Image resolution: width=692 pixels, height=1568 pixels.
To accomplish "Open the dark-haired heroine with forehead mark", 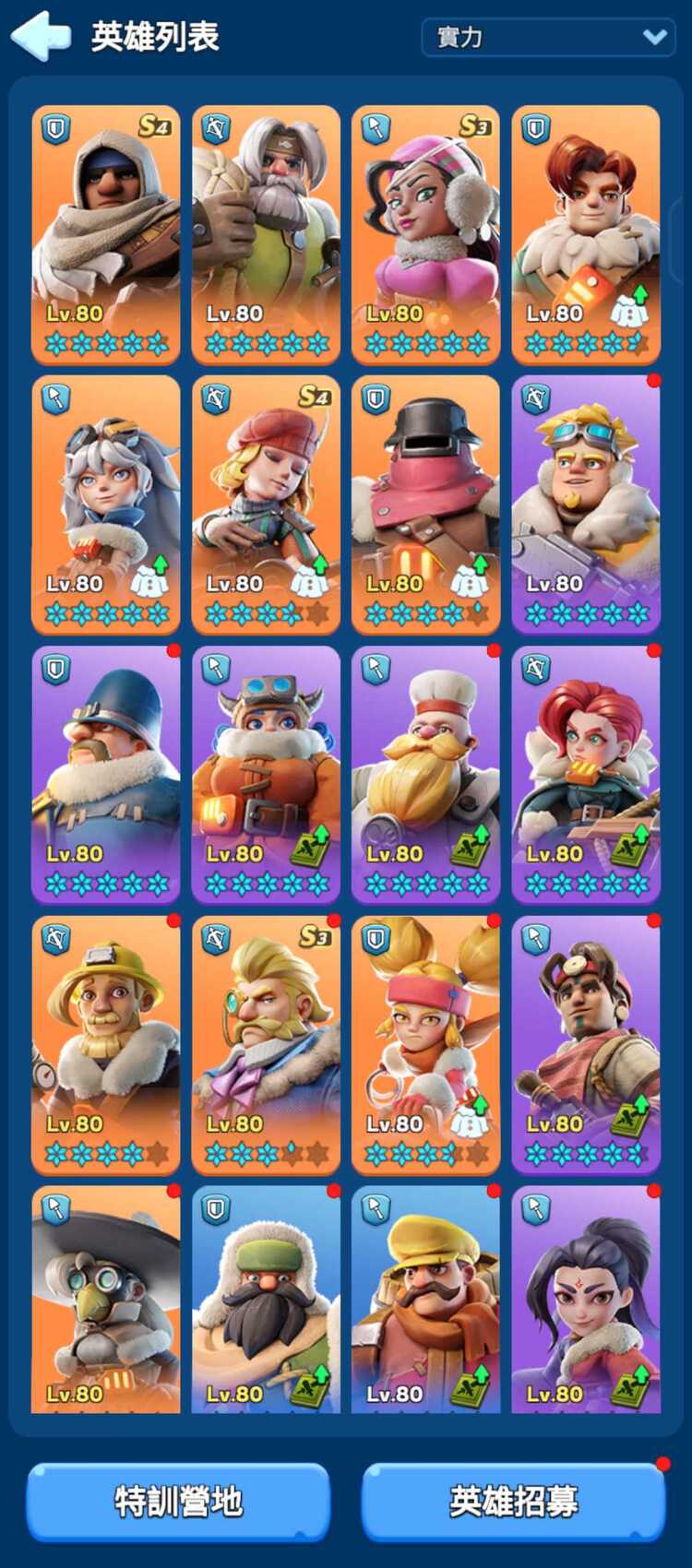I will [586, 1299].
